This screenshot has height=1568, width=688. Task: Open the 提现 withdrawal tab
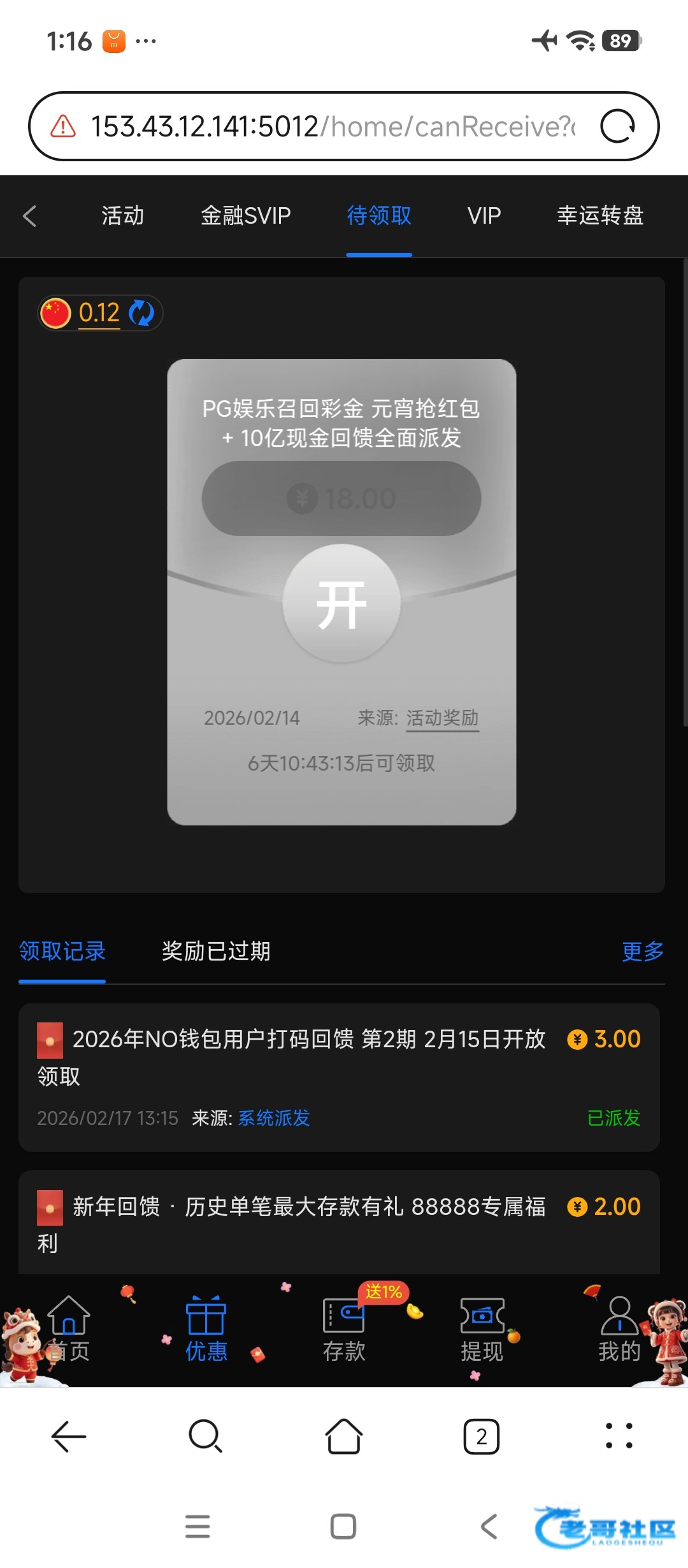point(482,1328)
